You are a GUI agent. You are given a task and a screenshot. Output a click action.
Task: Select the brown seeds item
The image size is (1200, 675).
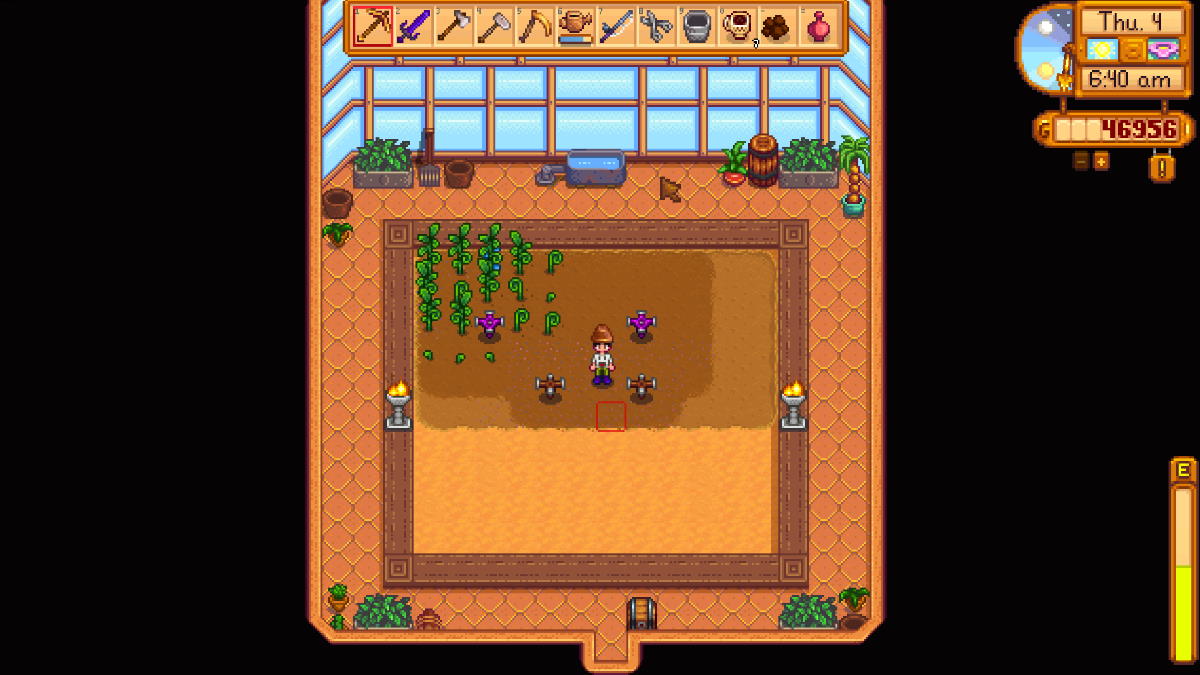tap(778, 27)
